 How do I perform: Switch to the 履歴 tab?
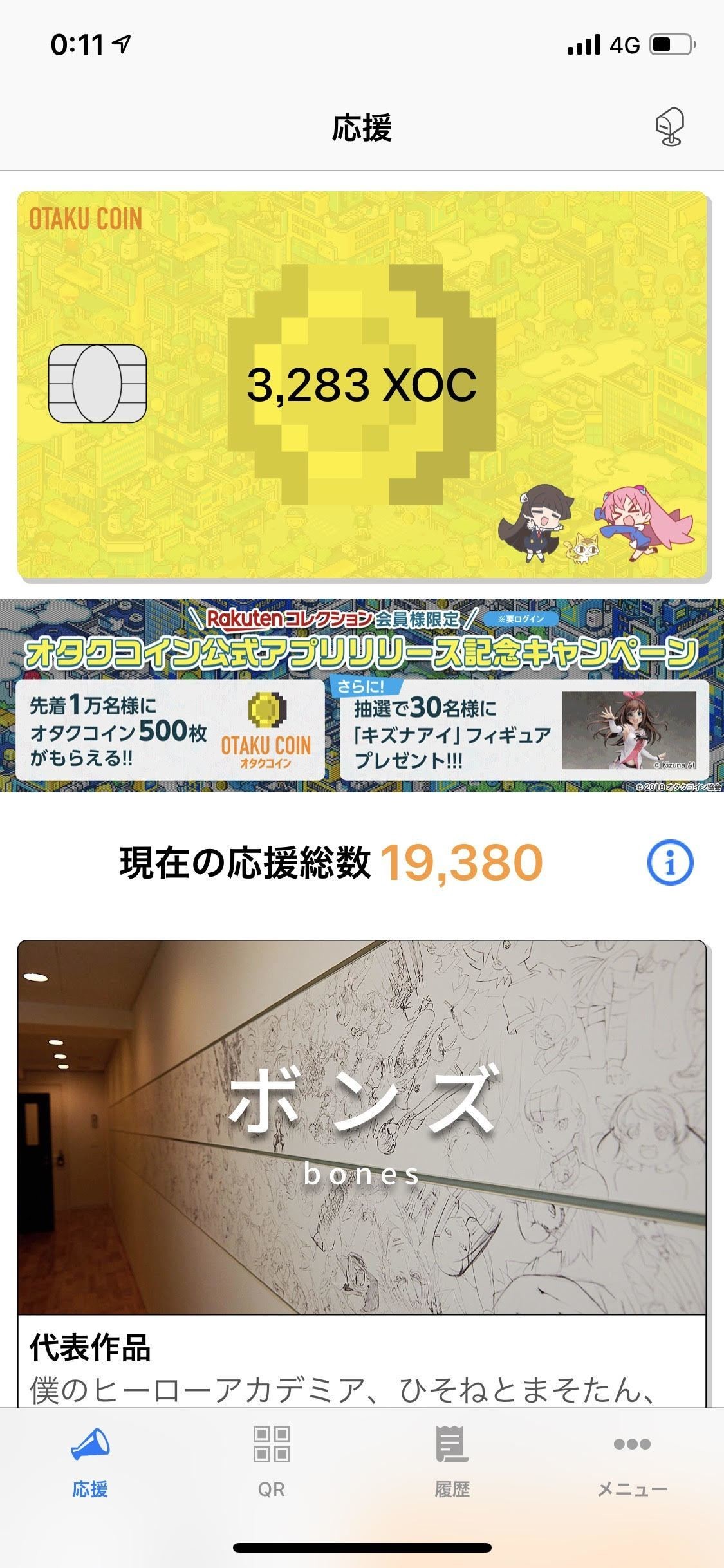pos(452,1460)
